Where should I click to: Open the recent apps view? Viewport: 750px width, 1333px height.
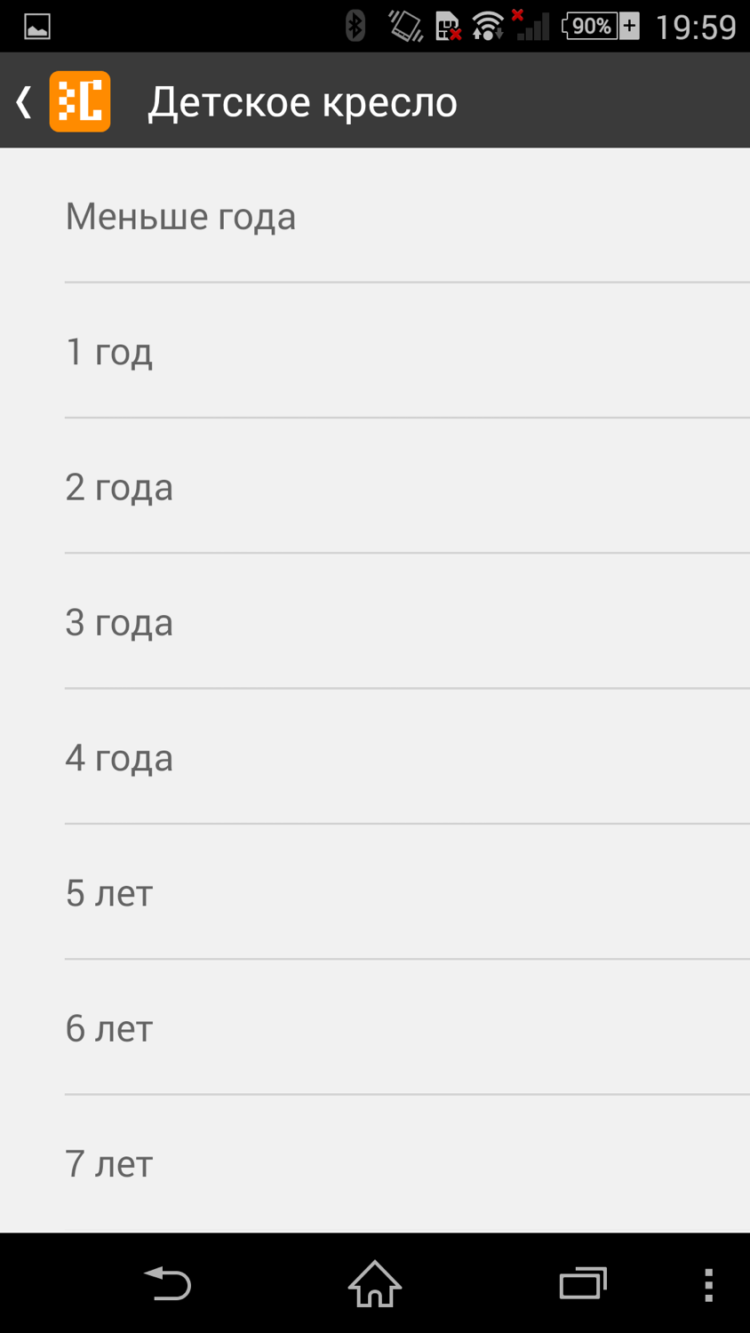pos(583,1283)
